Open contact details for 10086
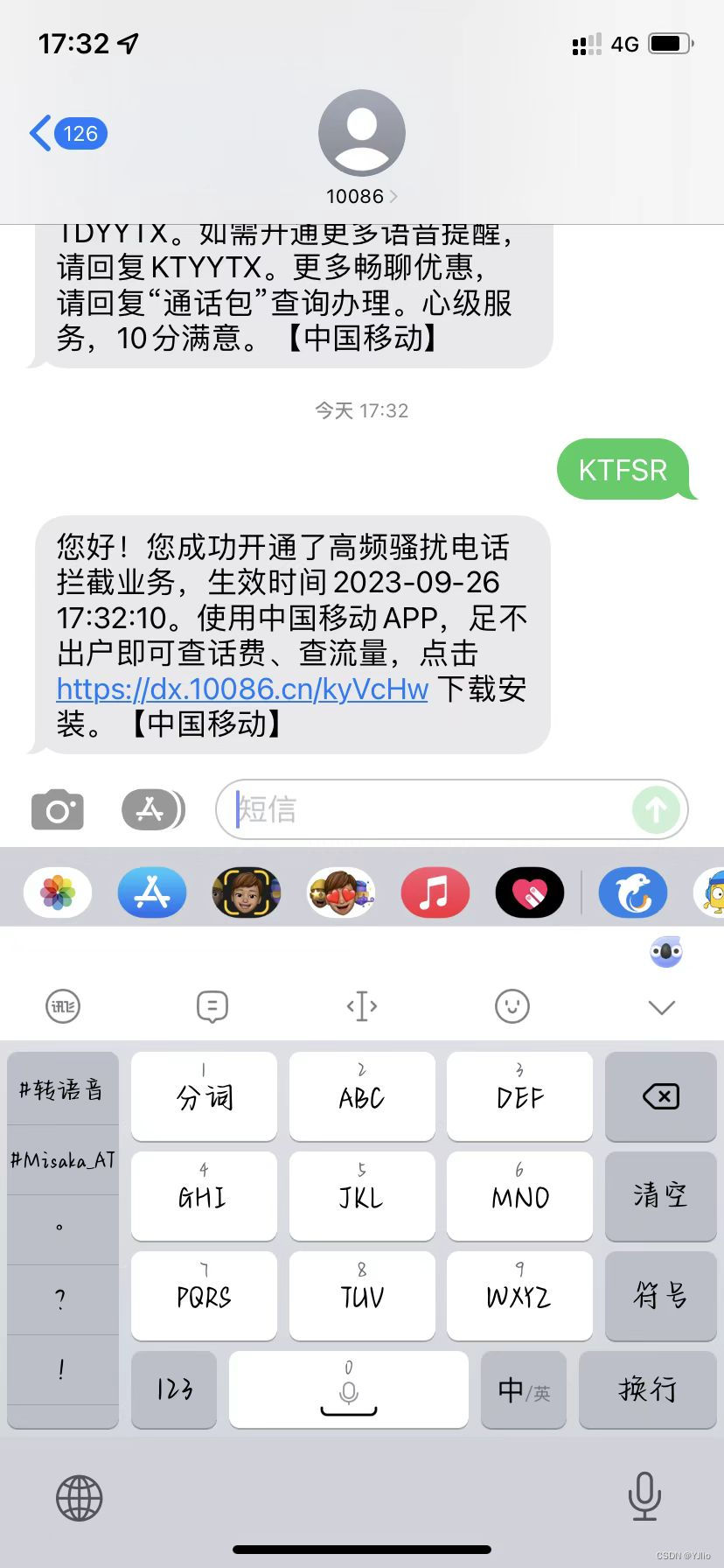Screen dimensions: 724x1568 (361, 196)
